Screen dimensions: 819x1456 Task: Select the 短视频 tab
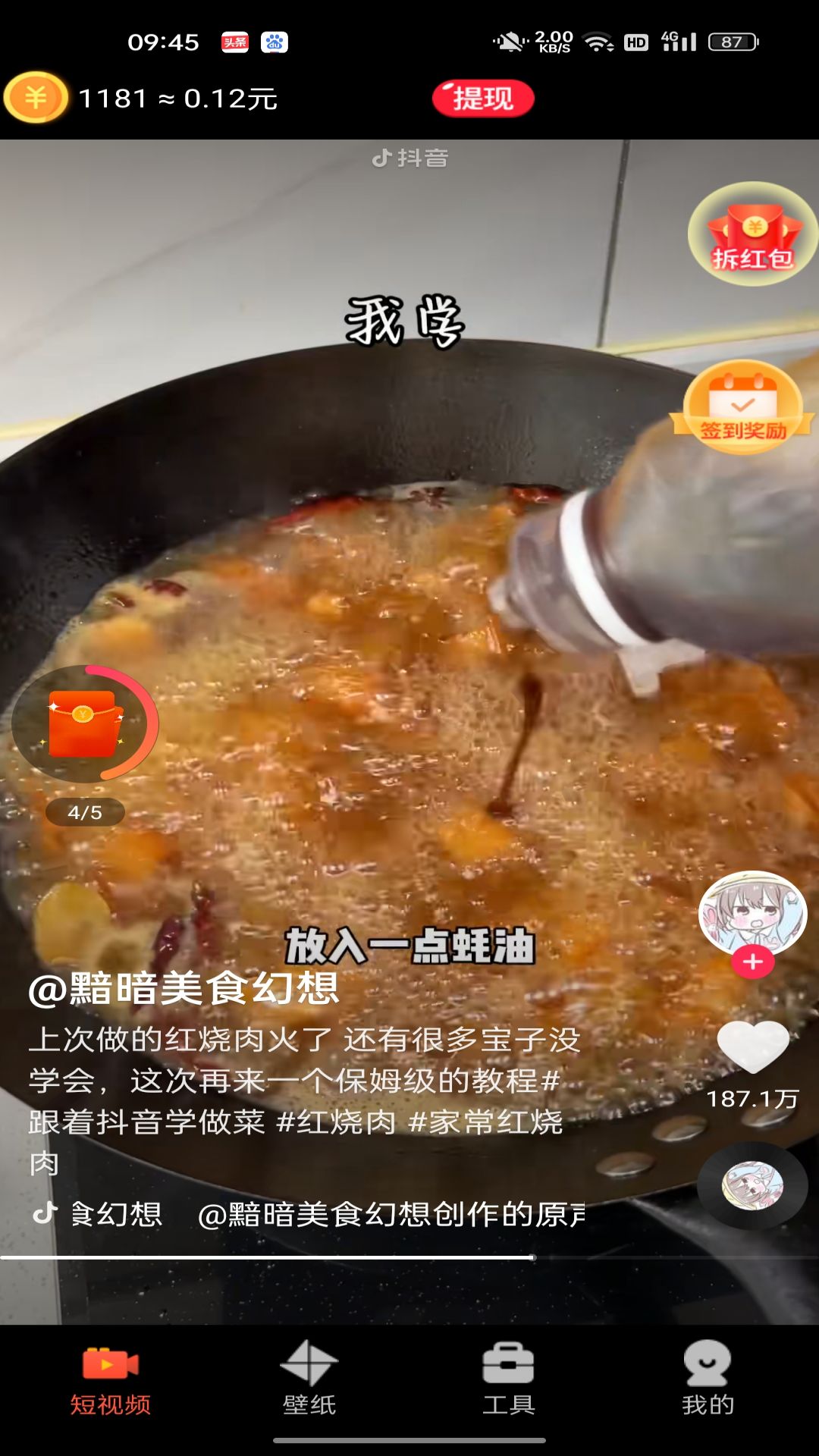pos(110,1377)
